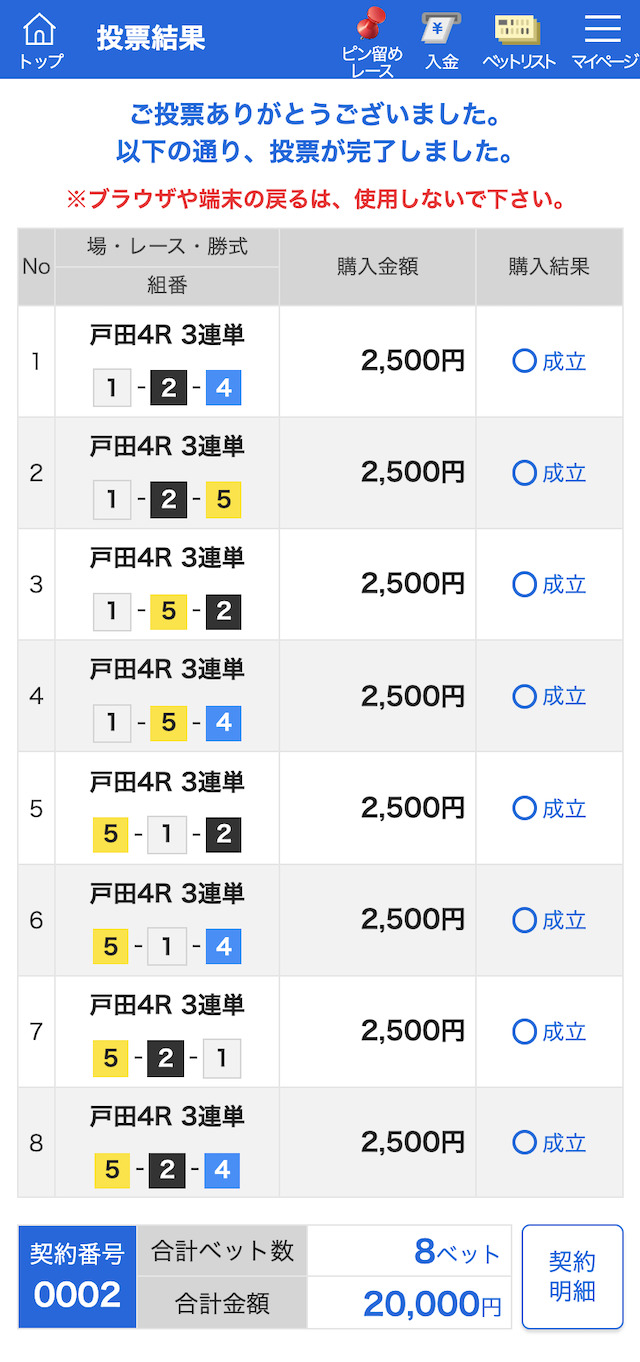Open the 入金 deposit page

(x=441, y=40)
